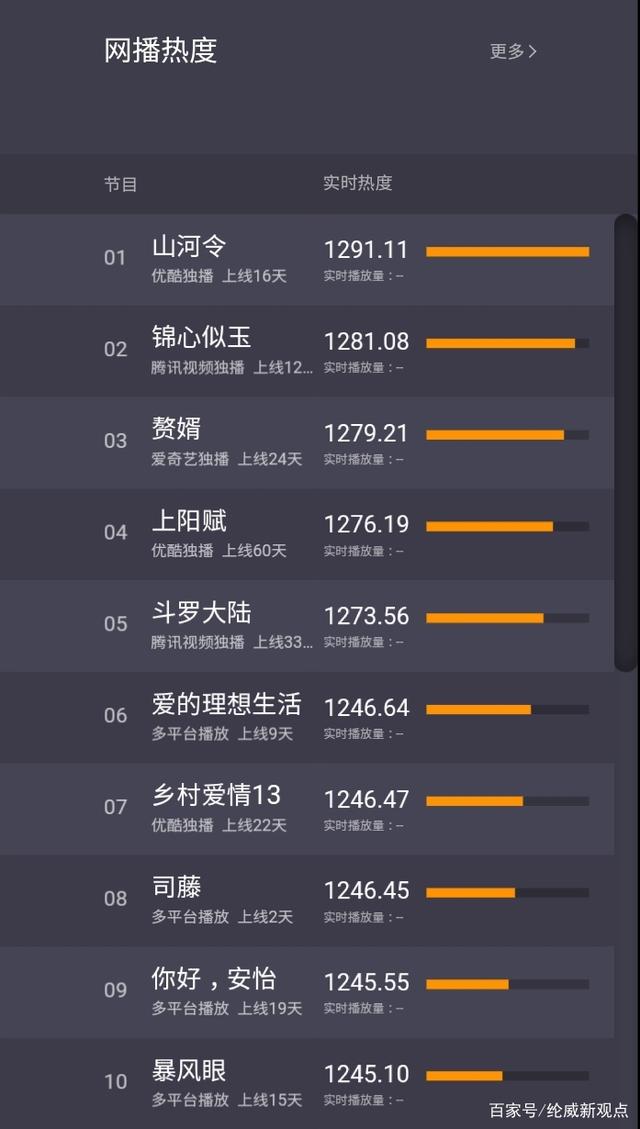Screen dimensions: 640x1129
Task: Open the 锦心似玉 ranking row
Action: [x=307, y=351]
